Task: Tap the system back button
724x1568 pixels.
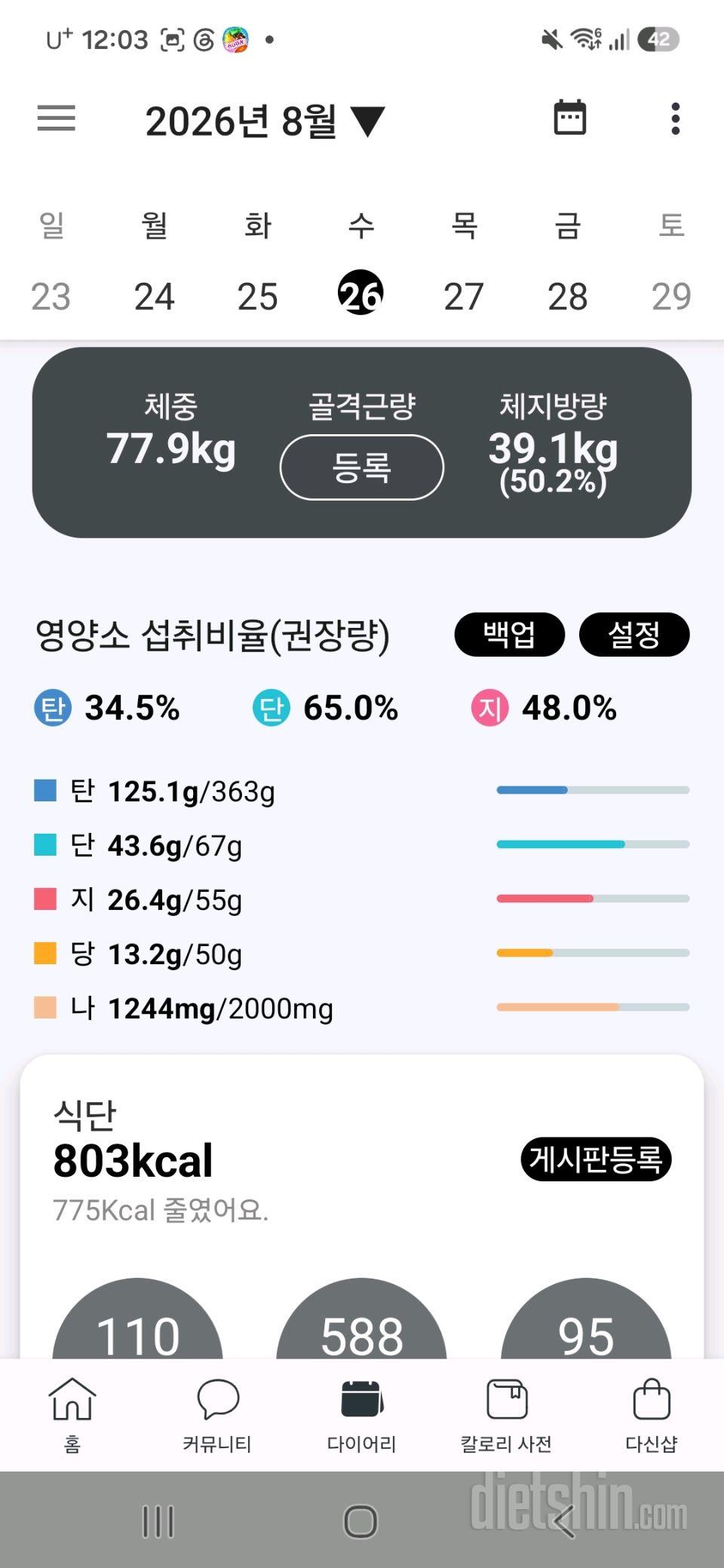Action: point(566,1521)
